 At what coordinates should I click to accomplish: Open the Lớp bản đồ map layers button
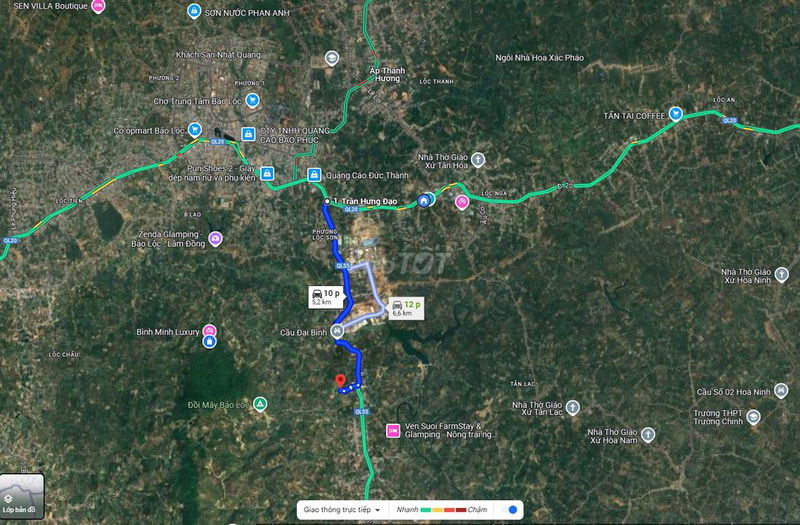[x=22, y=496]
